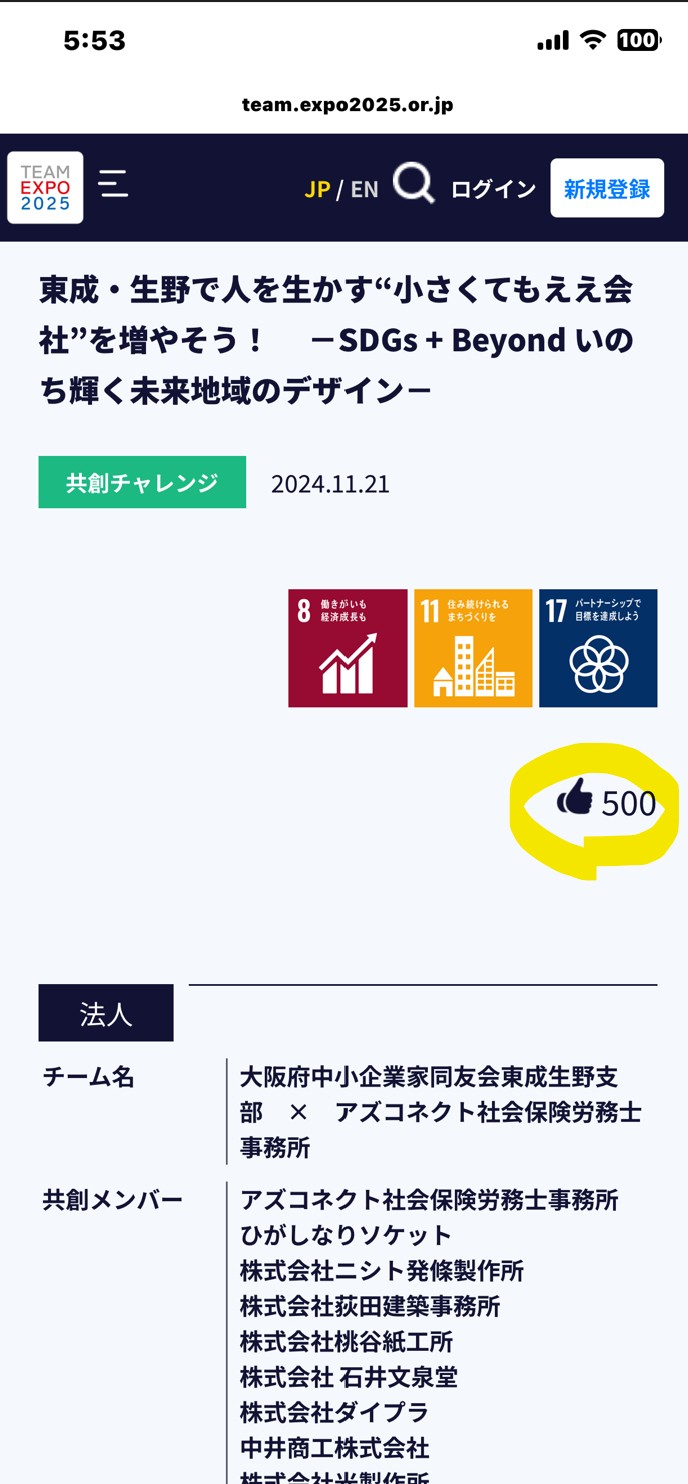Select the JP language option
The height and width of the screenshot is (1484, 688).
317,189
